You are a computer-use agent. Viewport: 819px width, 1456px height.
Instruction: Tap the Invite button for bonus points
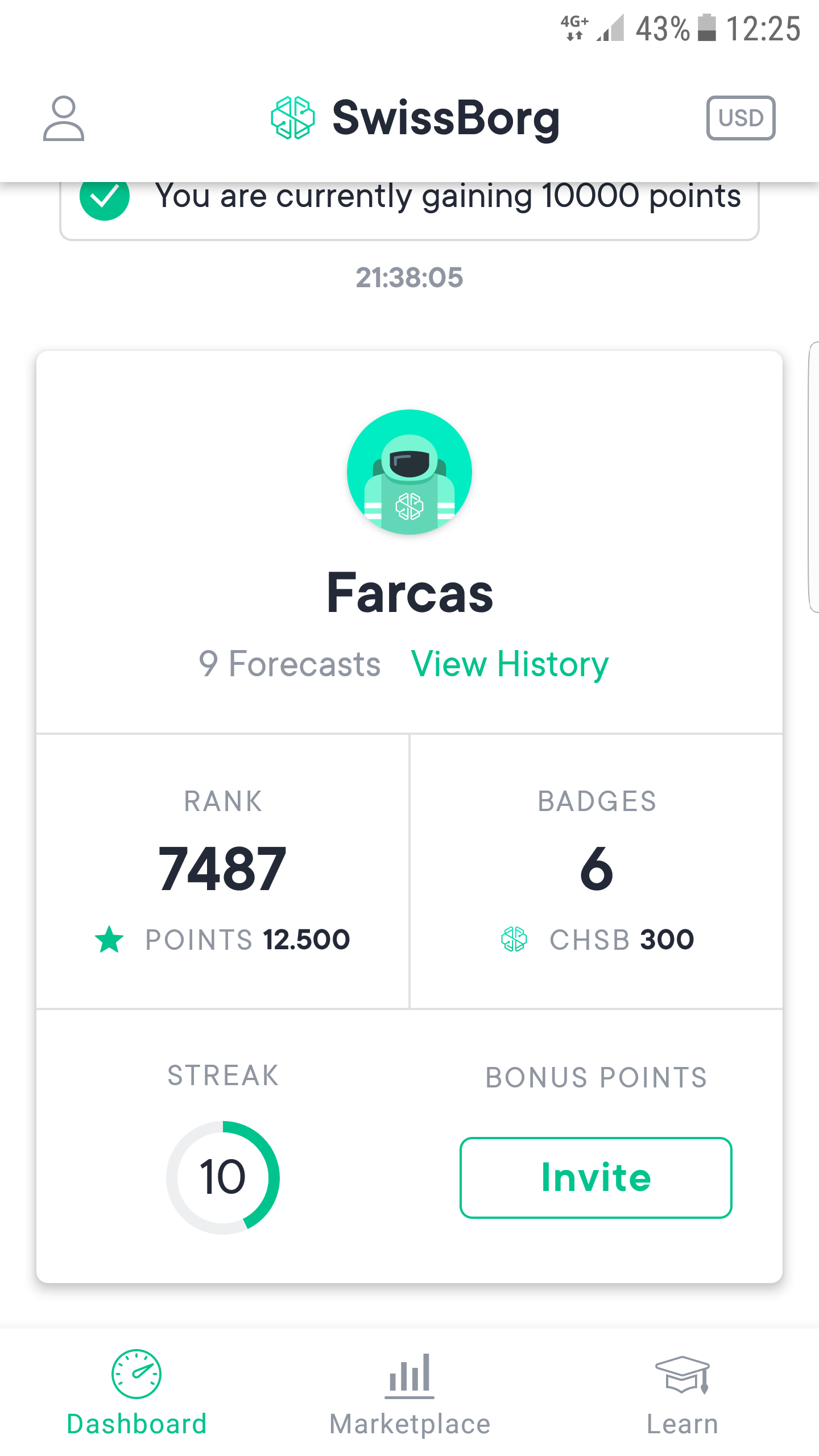(x=595, y=1177)
